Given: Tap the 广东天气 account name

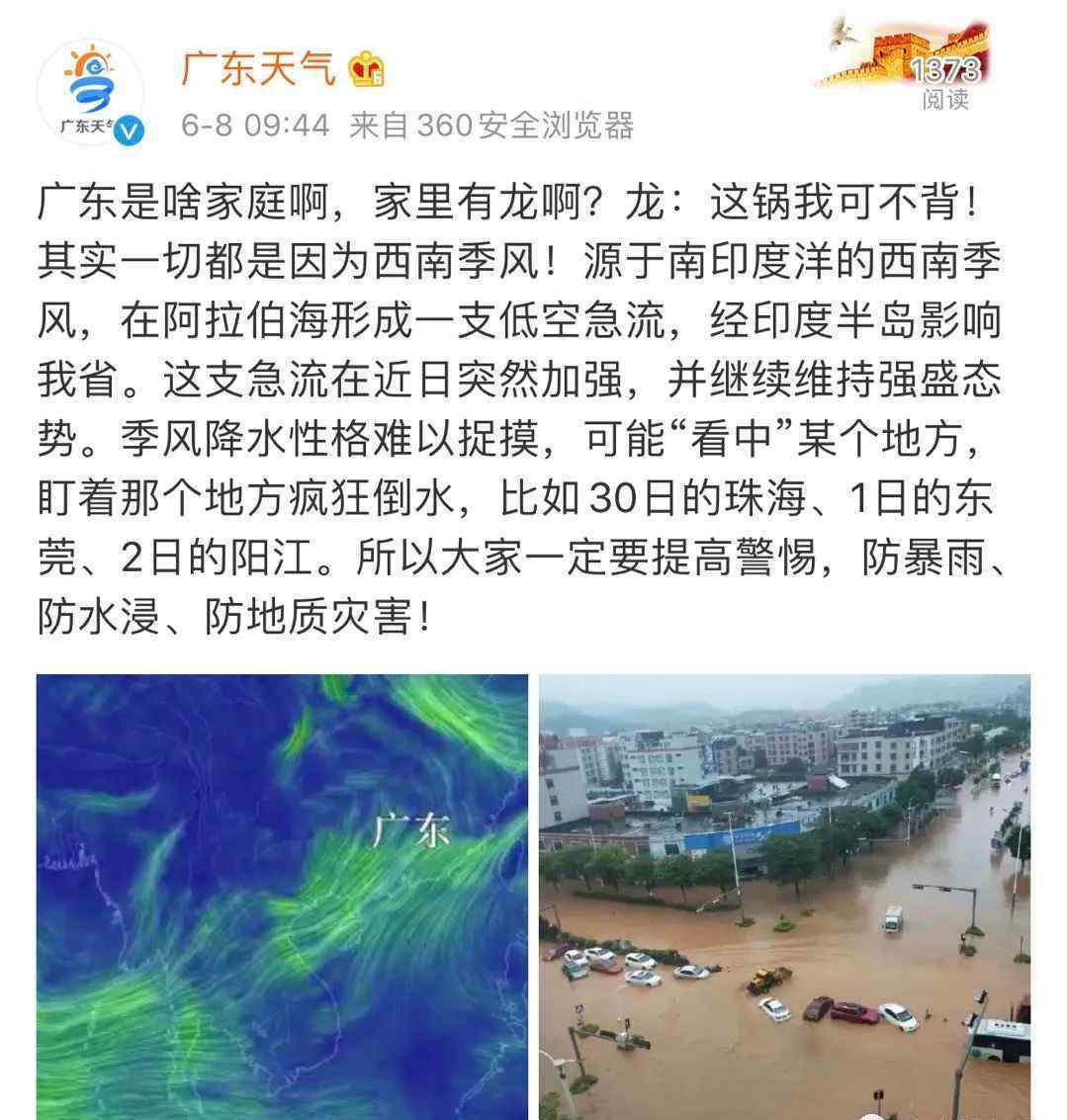Looking at the screenshot, I should click(259, 70).
